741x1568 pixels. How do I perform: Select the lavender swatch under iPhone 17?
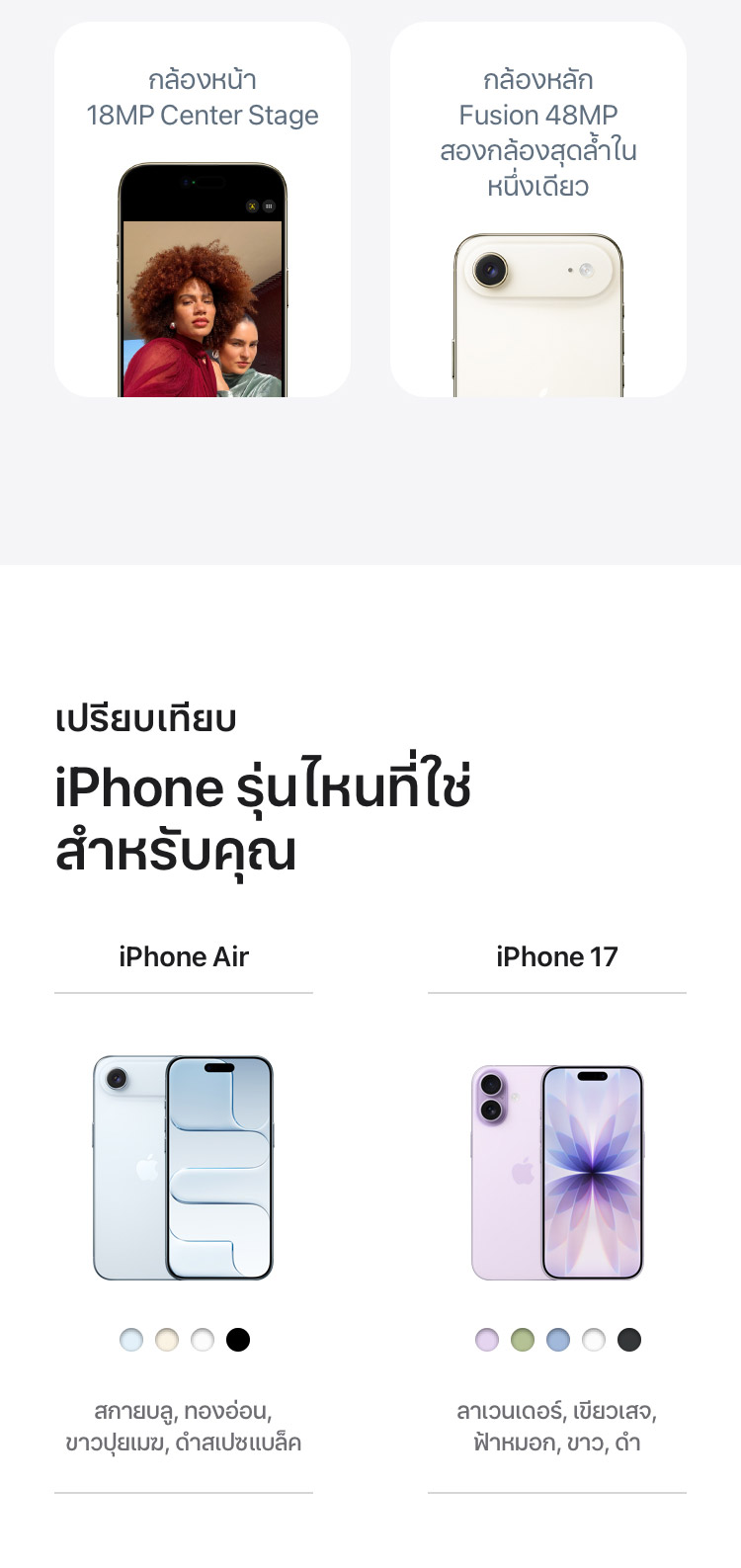pyautogui.click(x=487, y=1340)
